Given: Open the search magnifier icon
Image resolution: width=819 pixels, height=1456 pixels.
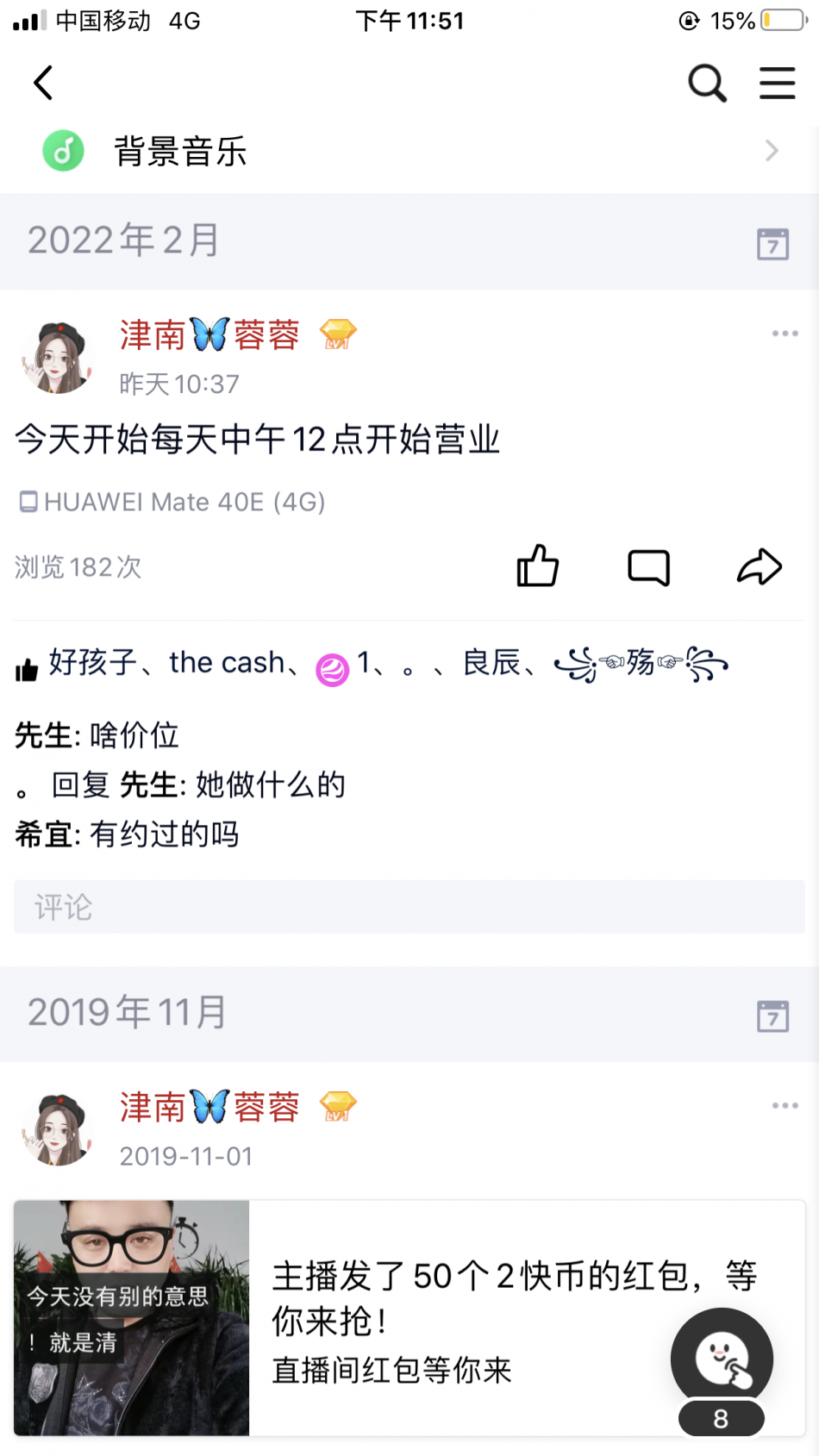Looking at the screenshot, I should [x=707, y=84].
